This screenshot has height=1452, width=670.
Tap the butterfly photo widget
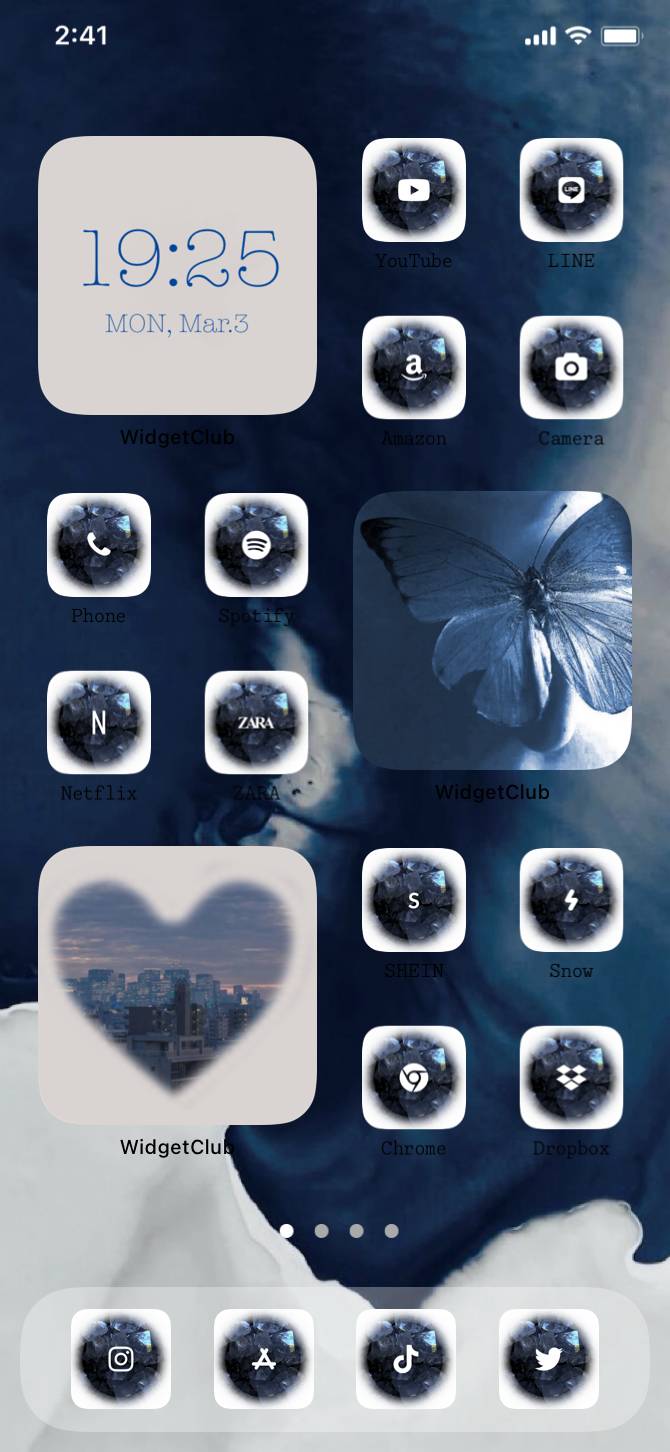[492, 630]
